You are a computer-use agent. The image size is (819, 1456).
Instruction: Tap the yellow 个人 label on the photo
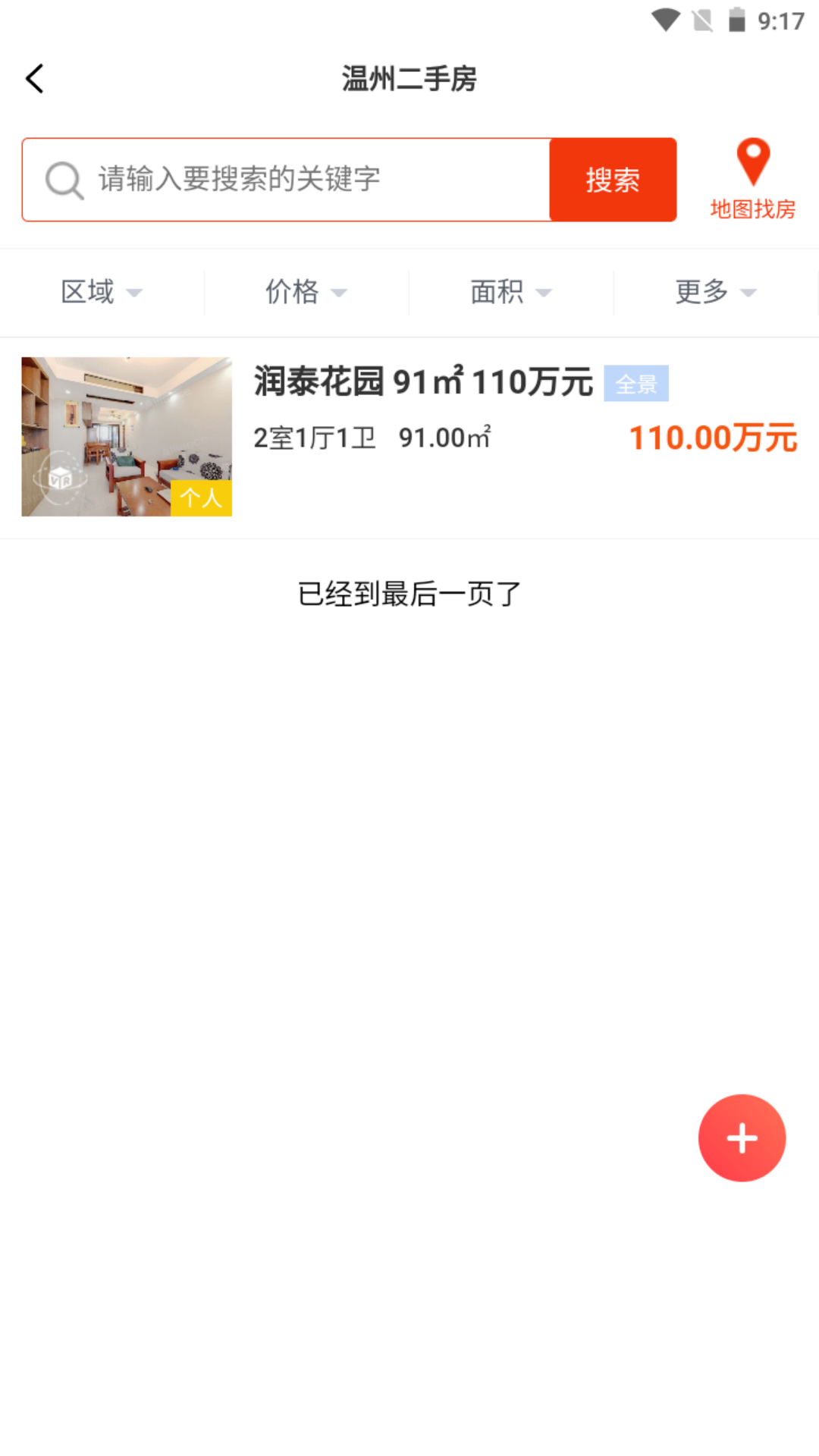[x=202, y=498]
